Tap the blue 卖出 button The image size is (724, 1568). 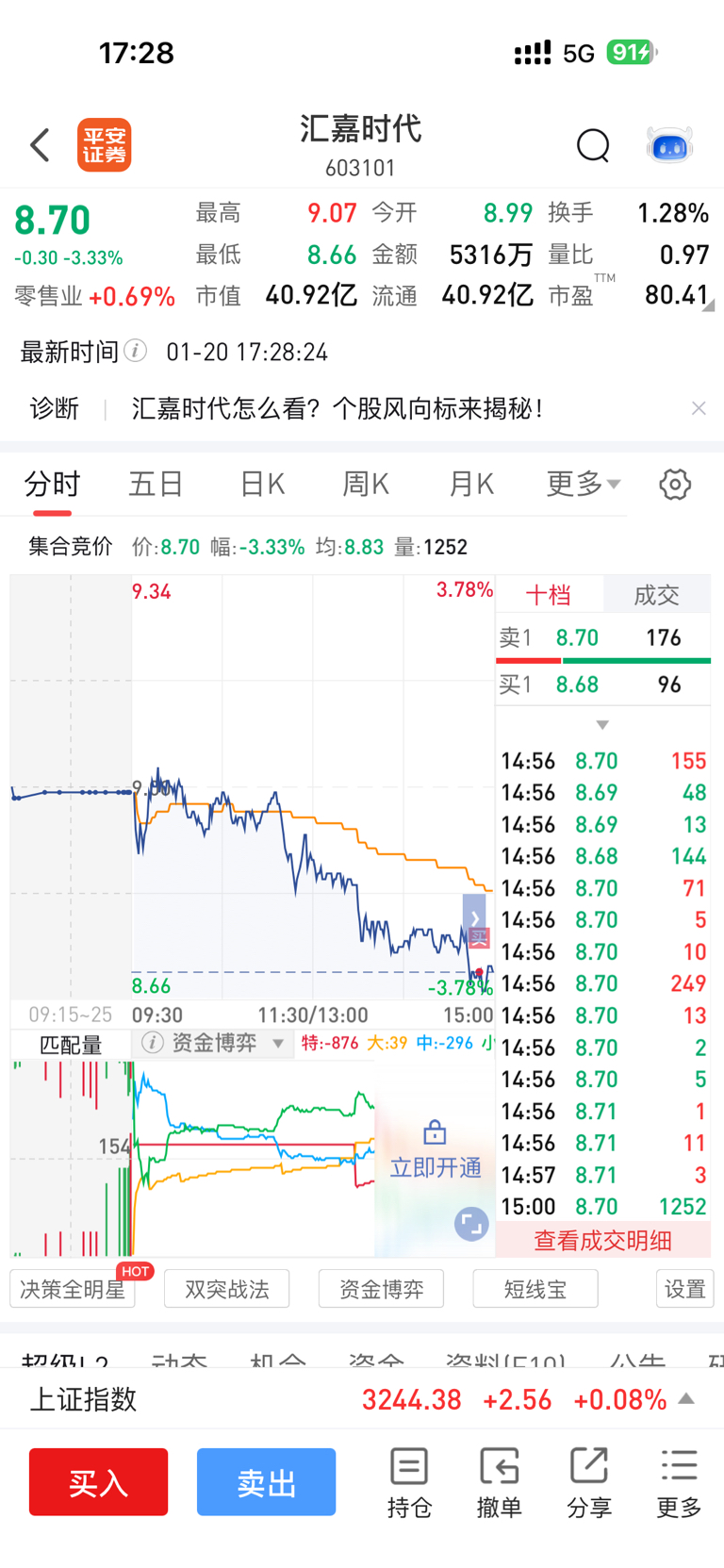click(x=267, y=1482)
